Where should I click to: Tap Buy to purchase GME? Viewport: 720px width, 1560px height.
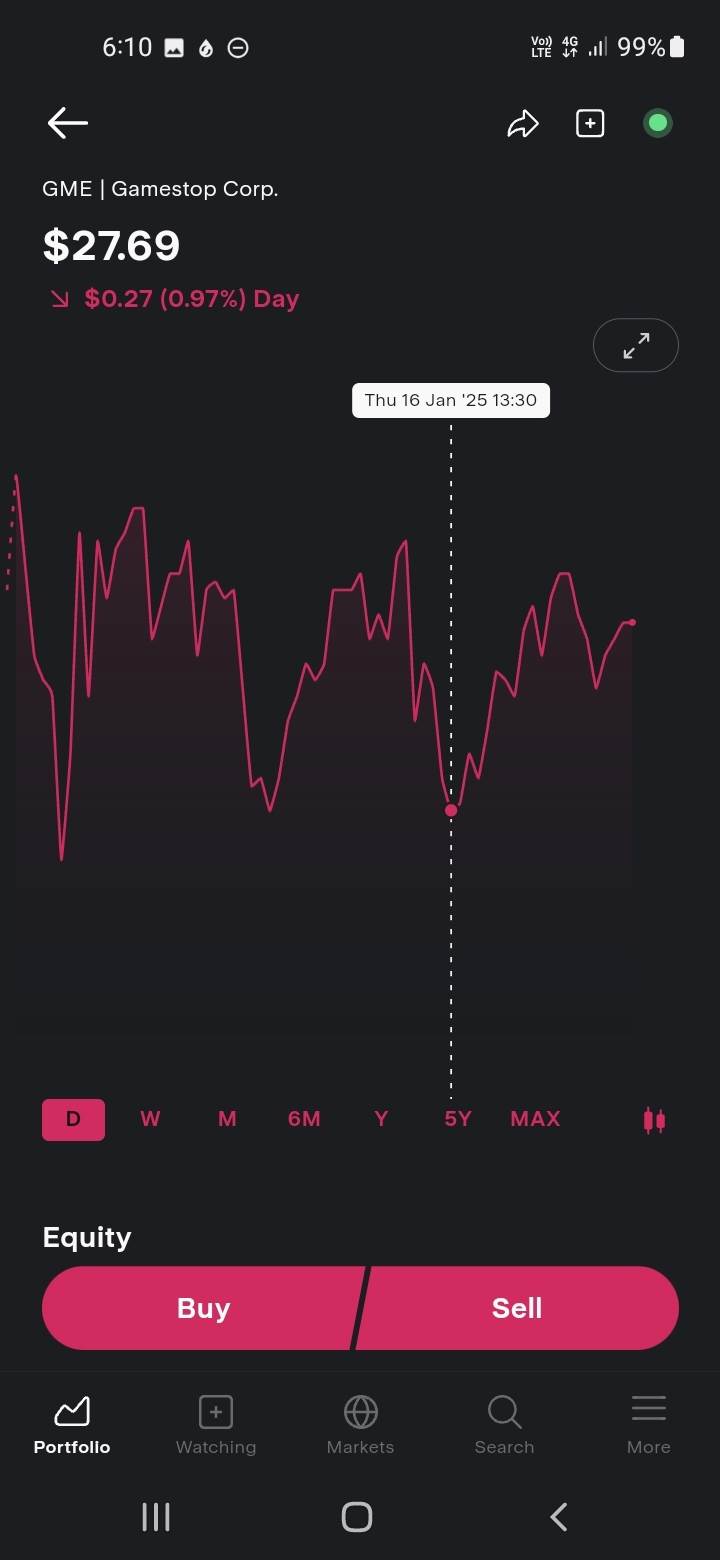[203, 1308]
